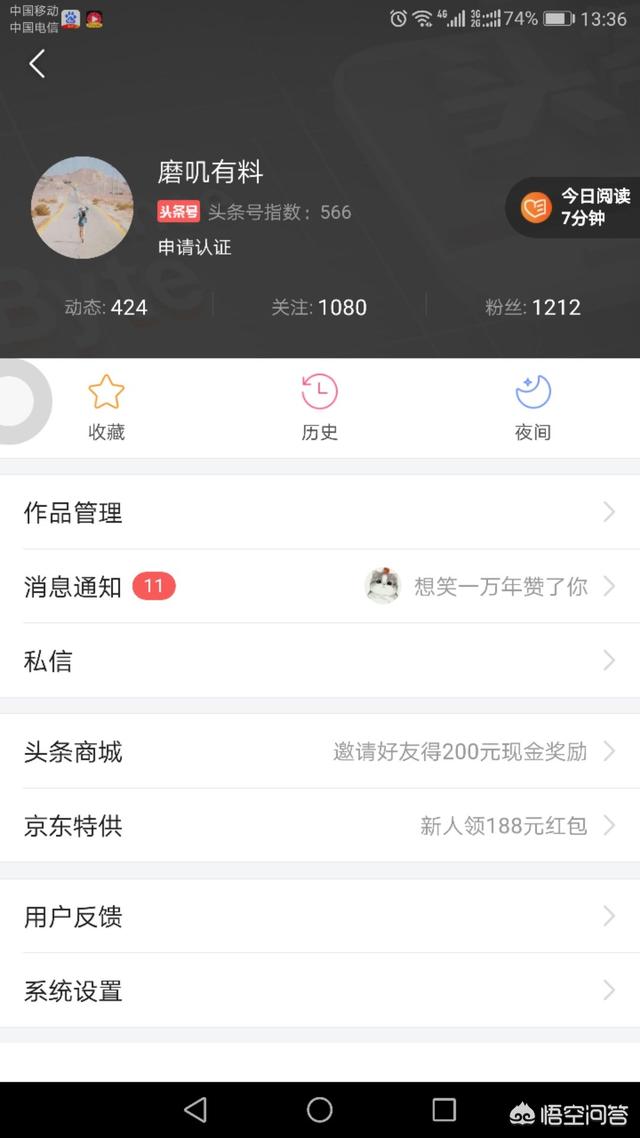Image resolution: width=640 pixels, height=1138 pixels.
Task: Open 消息通知 with 11 unread
Action: [320, 586]
